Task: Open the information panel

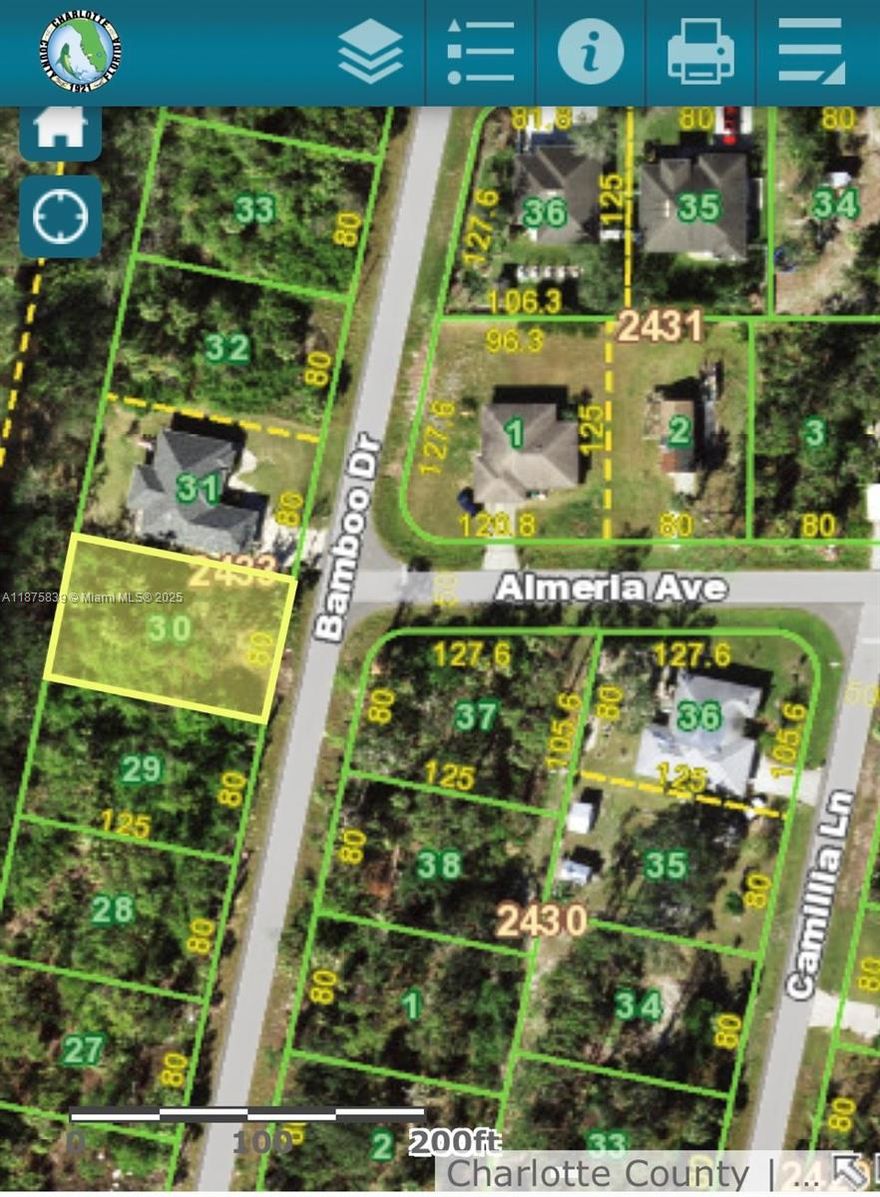Action: click(x=591, y=51)
